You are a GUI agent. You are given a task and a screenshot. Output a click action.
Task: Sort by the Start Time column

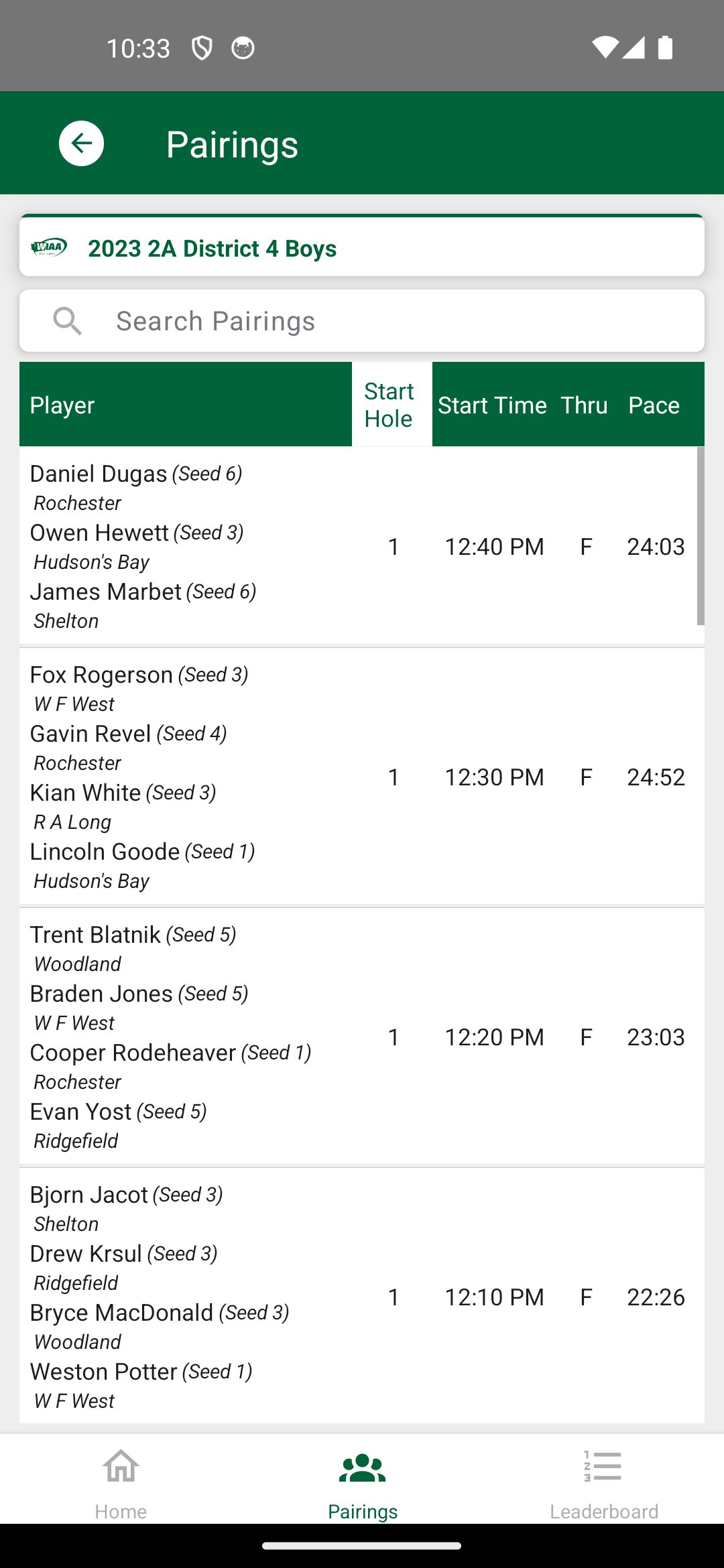coord(492,405)
